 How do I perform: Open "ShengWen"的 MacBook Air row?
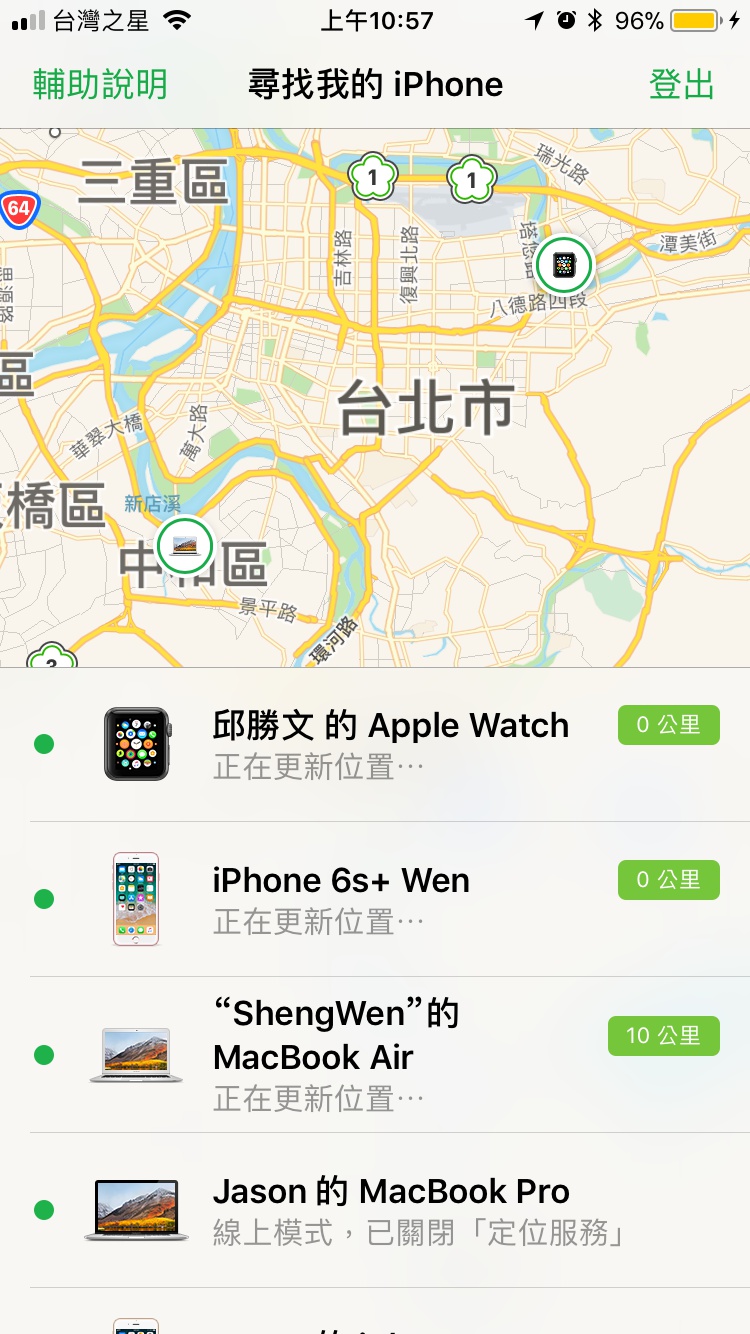(x=390, y=1055)
